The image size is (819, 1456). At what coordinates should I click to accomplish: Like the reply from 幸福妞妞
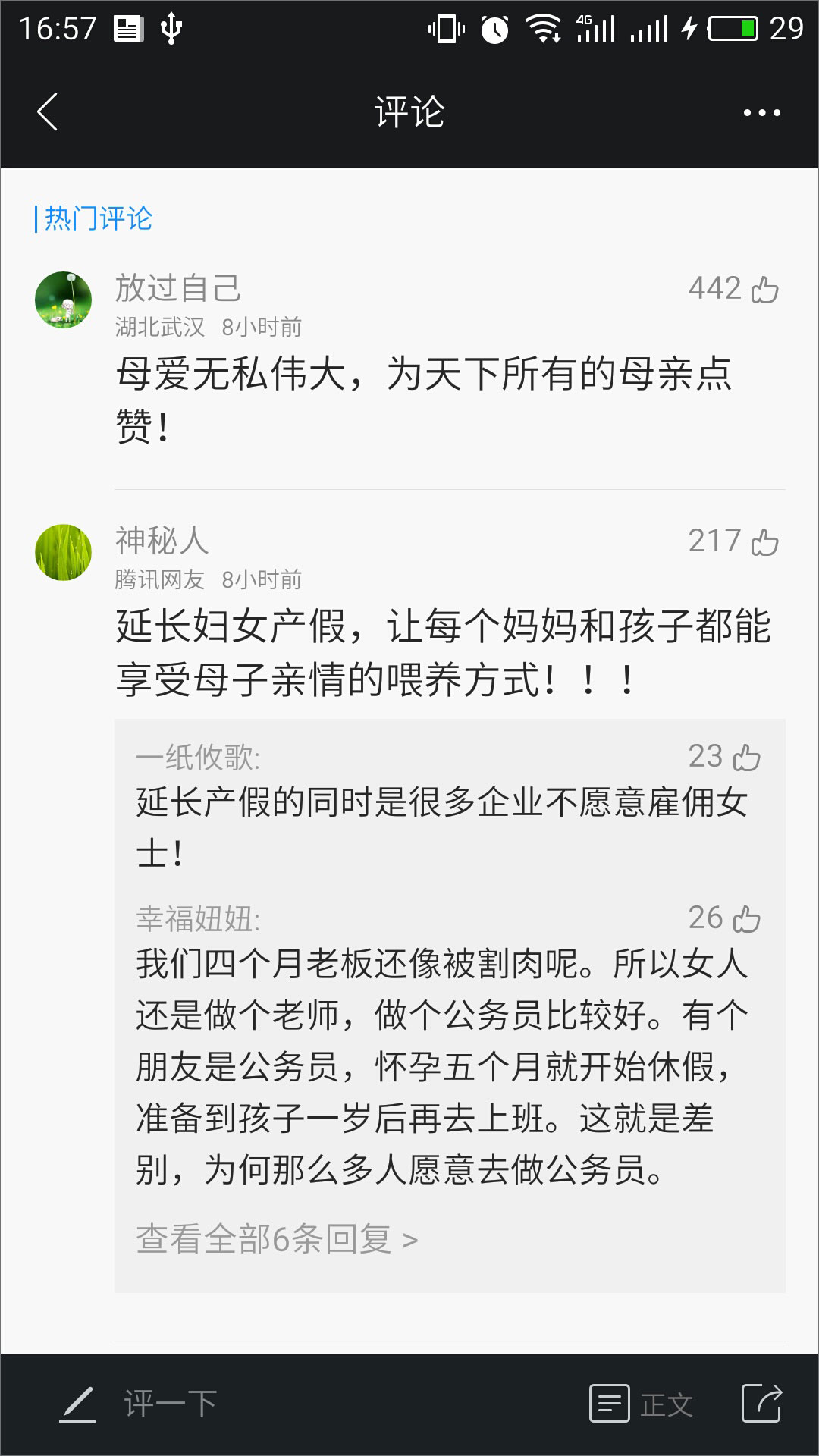click(745, 919)
